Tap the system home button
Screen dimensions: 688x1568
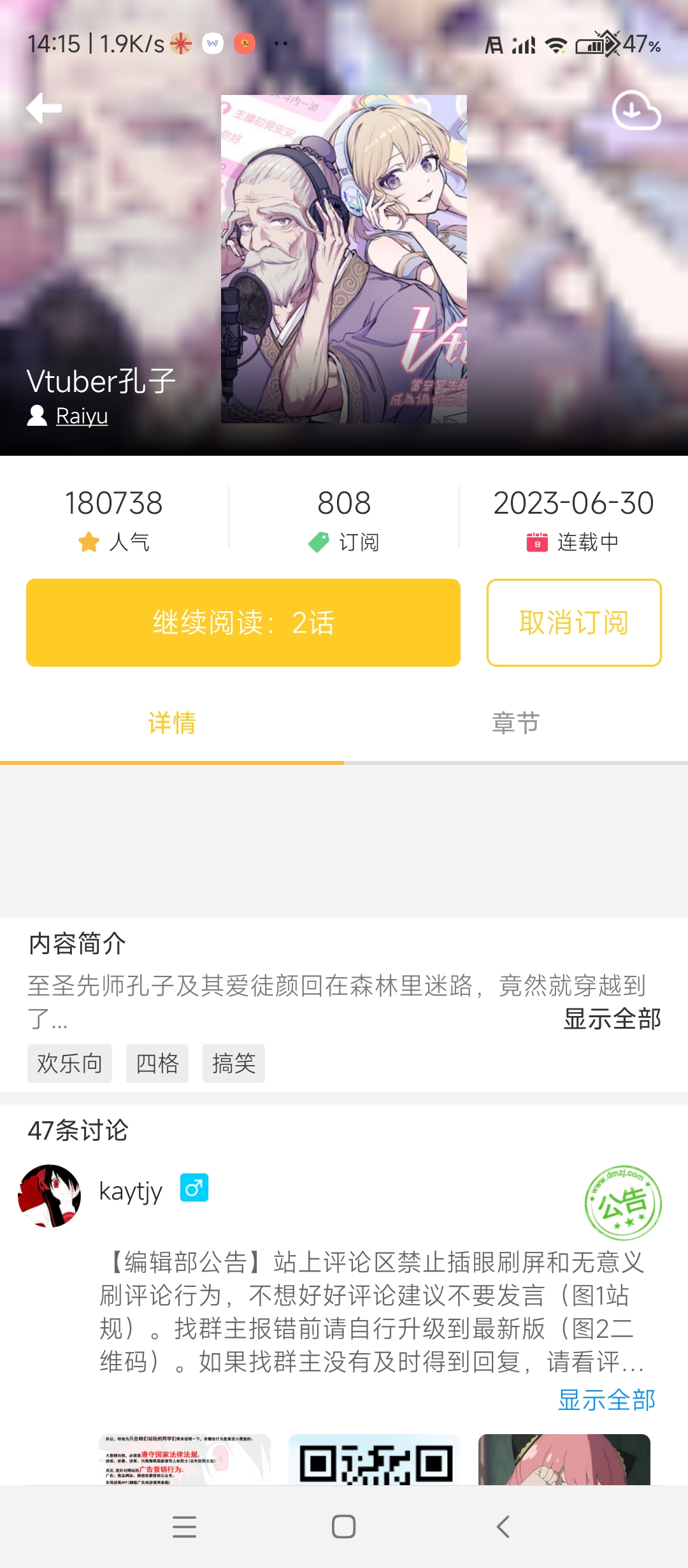(x=344, y=1527)
